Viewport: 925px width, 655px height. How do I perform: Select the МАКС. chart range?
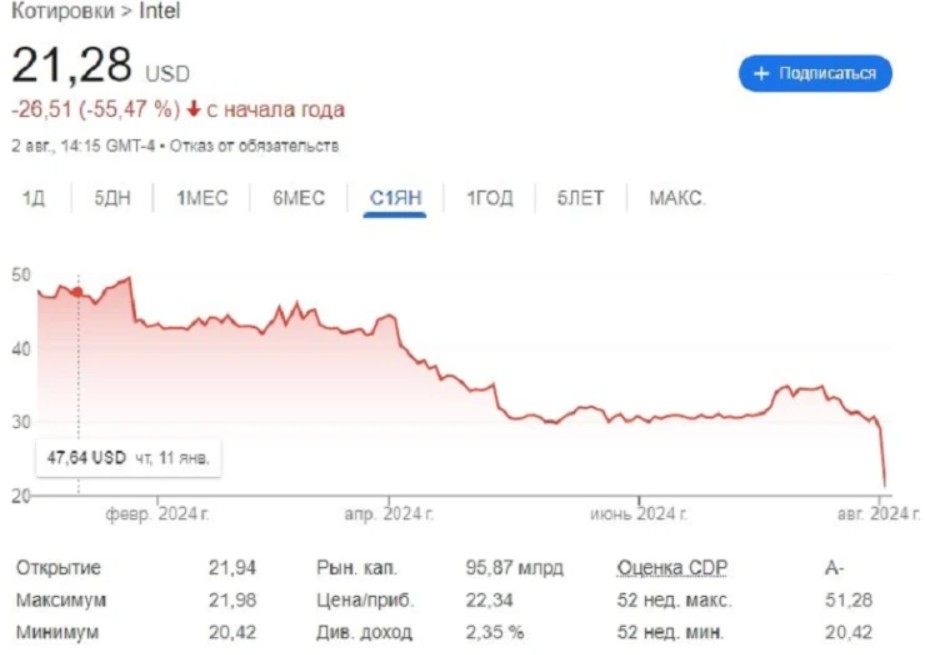tap(677, 198)
